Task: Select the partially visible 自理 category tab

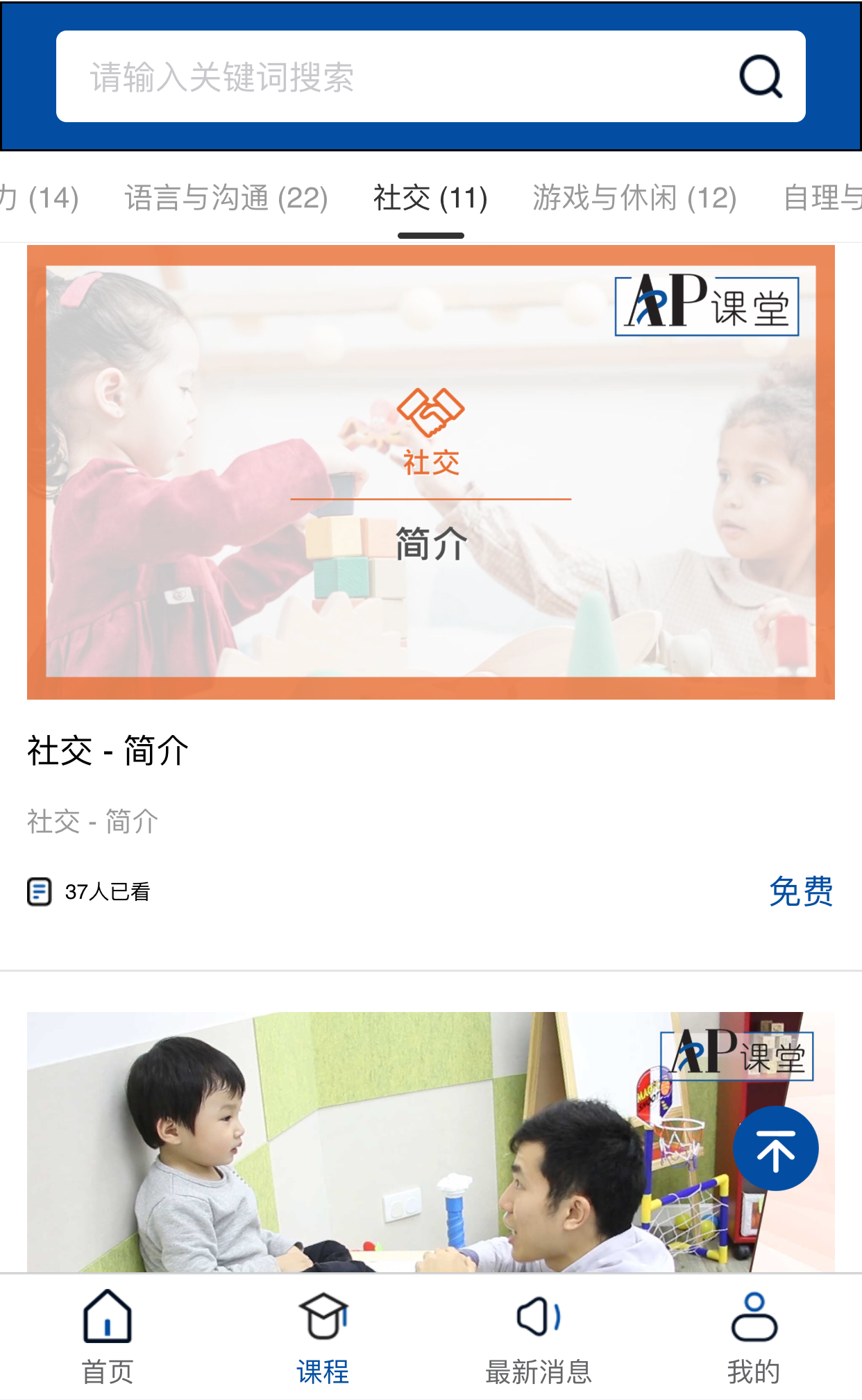Action: (822, 199)
